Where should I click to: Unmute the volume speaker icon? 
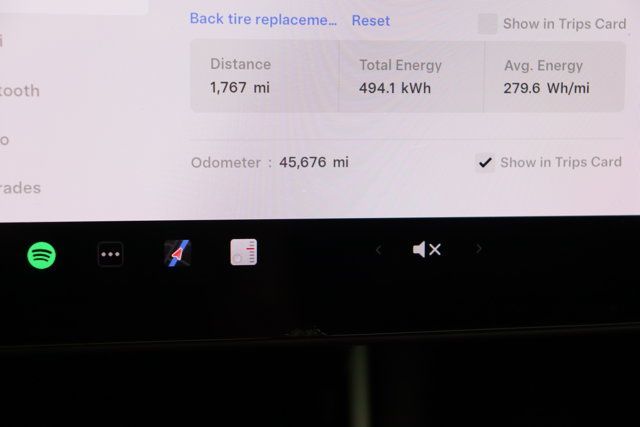click(x=427, y=250)
